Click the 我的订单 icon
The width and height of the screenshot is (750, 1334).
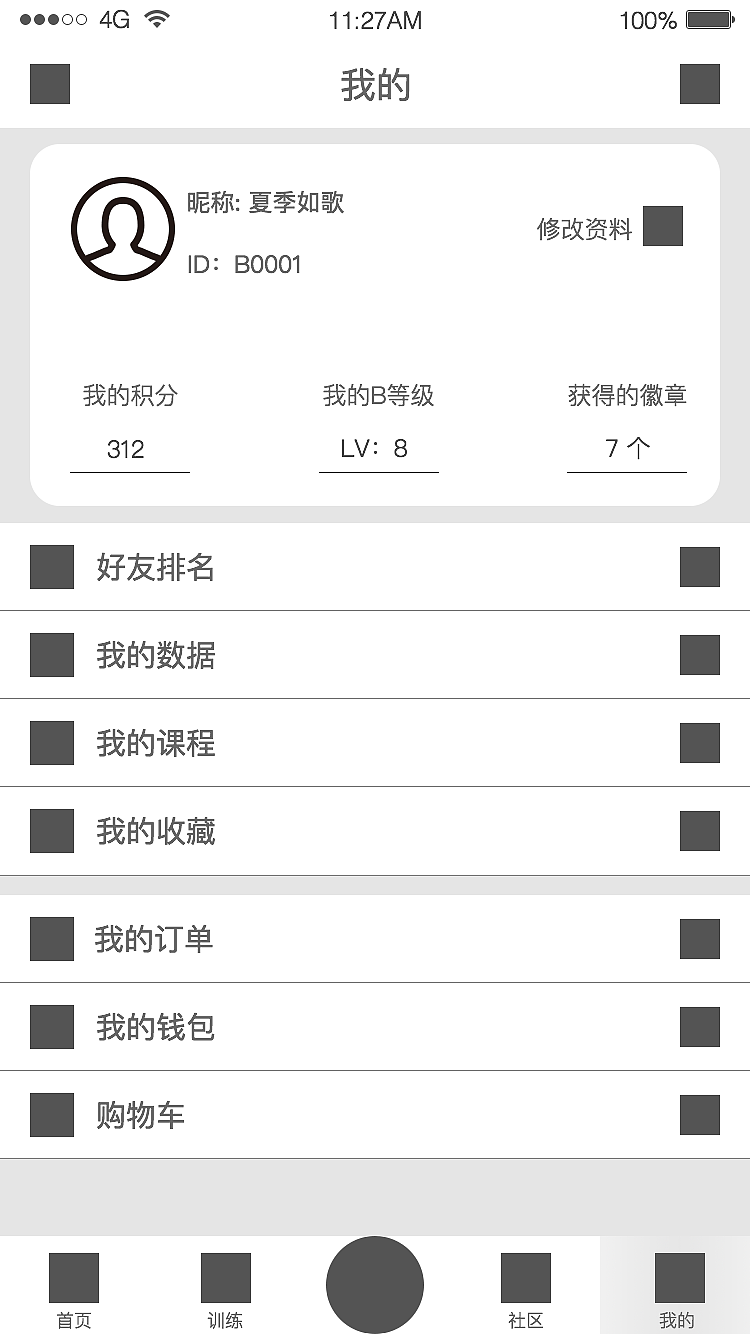click(x=51, y=938)
